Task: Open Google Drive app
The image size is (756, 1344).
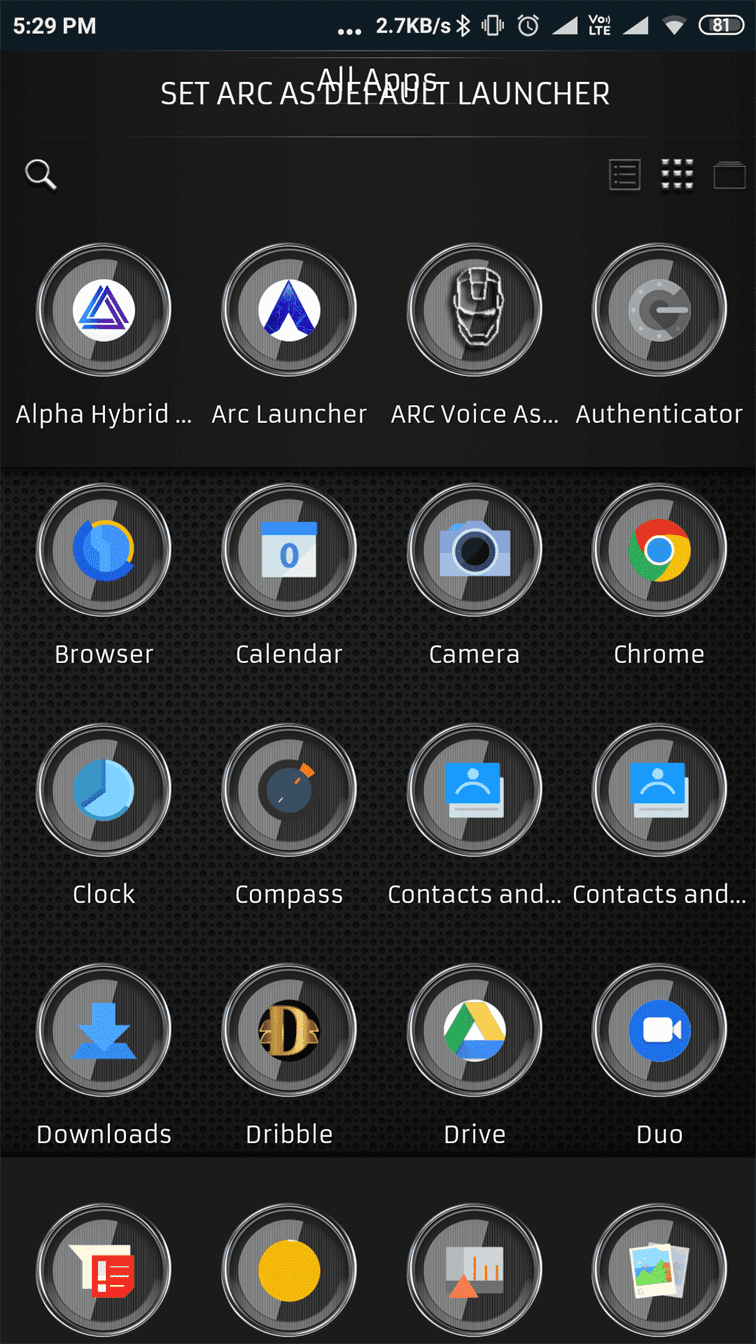Action: pyautogui.click(x=474, y=1030)
